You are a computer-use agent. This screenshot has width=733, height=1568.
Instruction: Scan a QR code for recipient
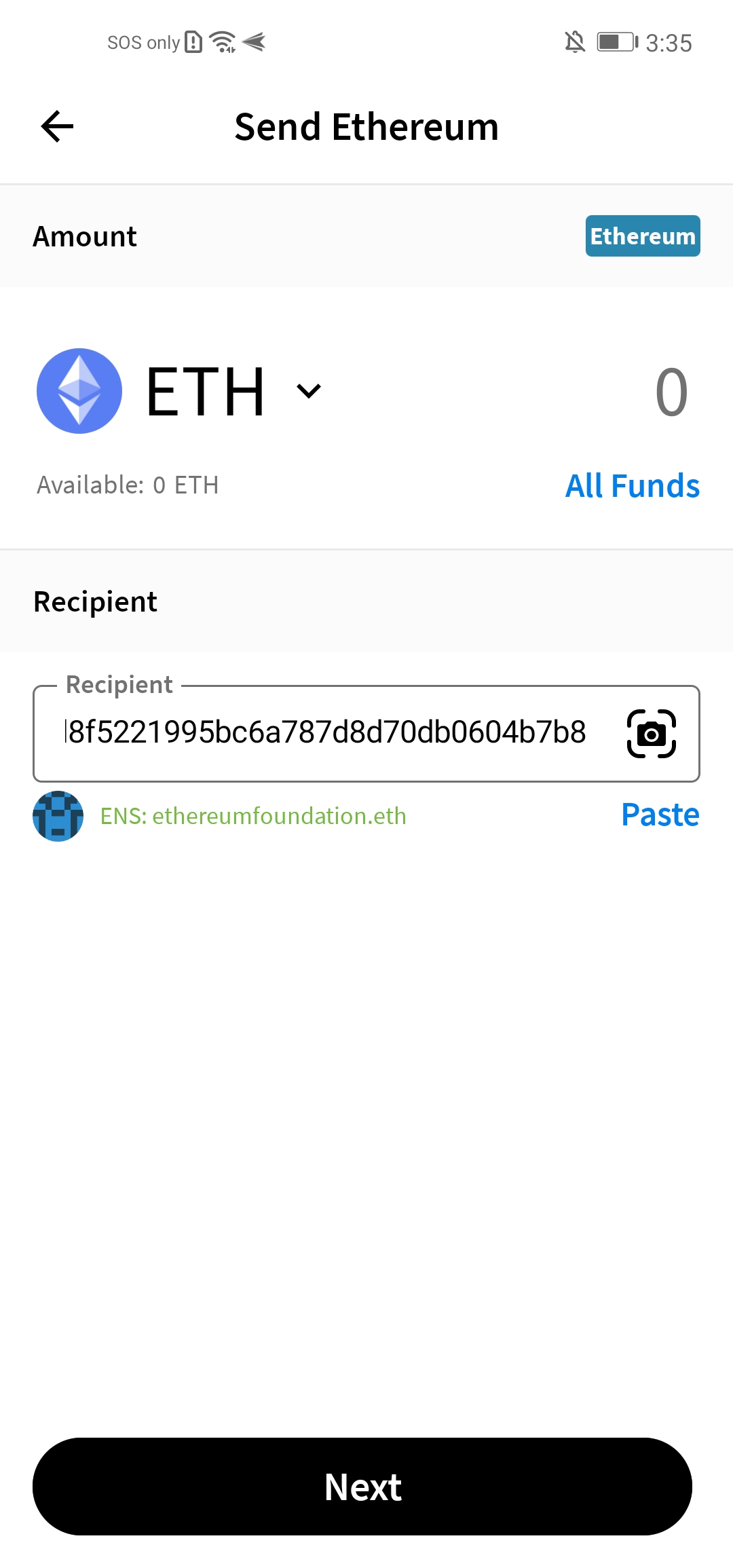tap(651, 734)
